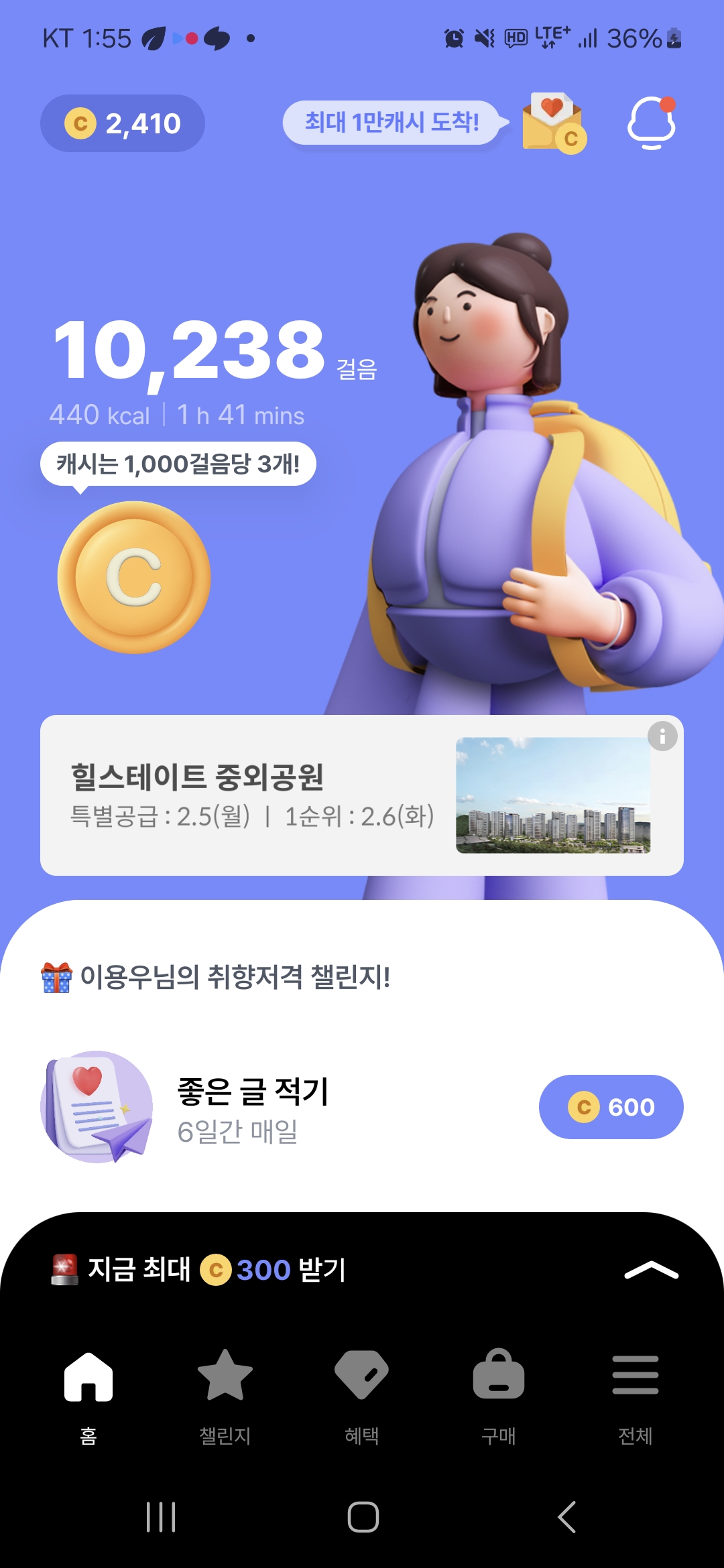Collect the big gold cash coin
The width and height of the screenshot is (724, 1568).
[134, 578]
